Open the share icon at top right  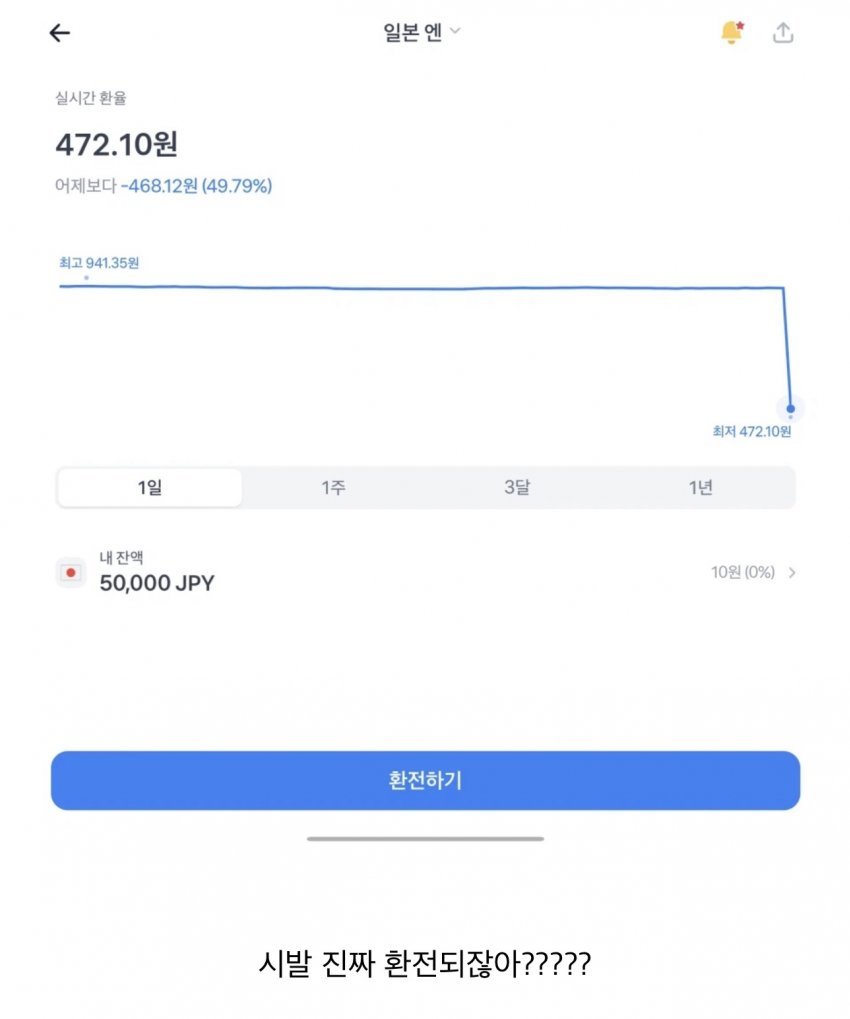(x=785, y=33)
